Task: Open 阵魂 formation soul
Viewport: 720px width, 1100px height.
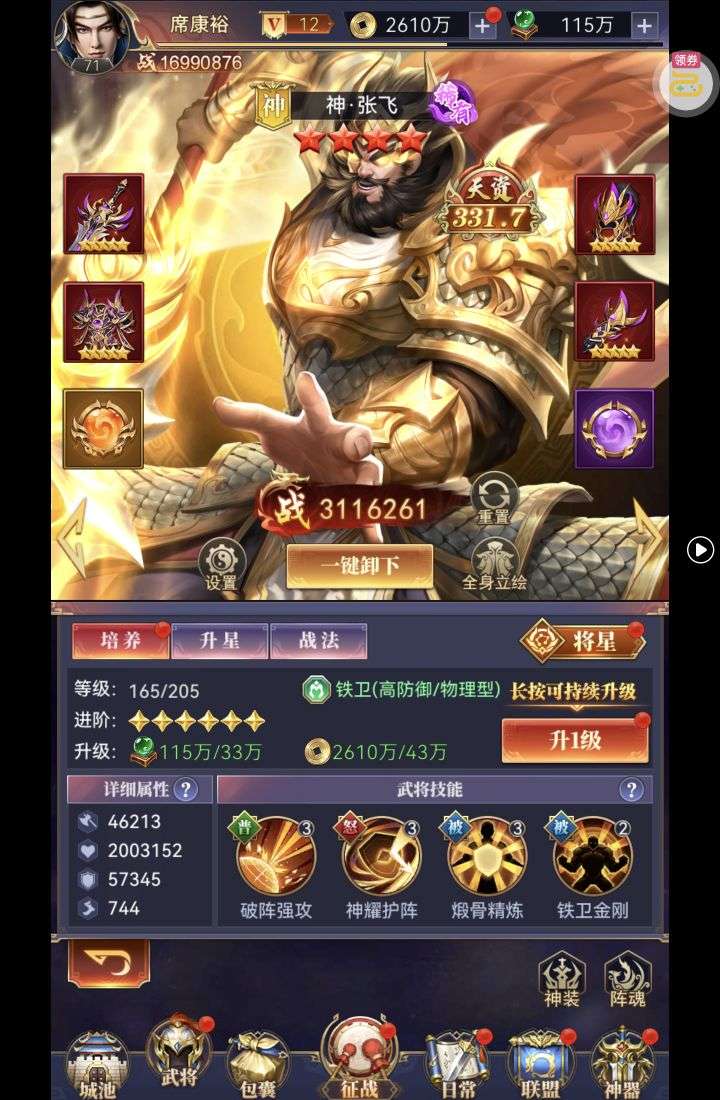Action: pos(628,978)
